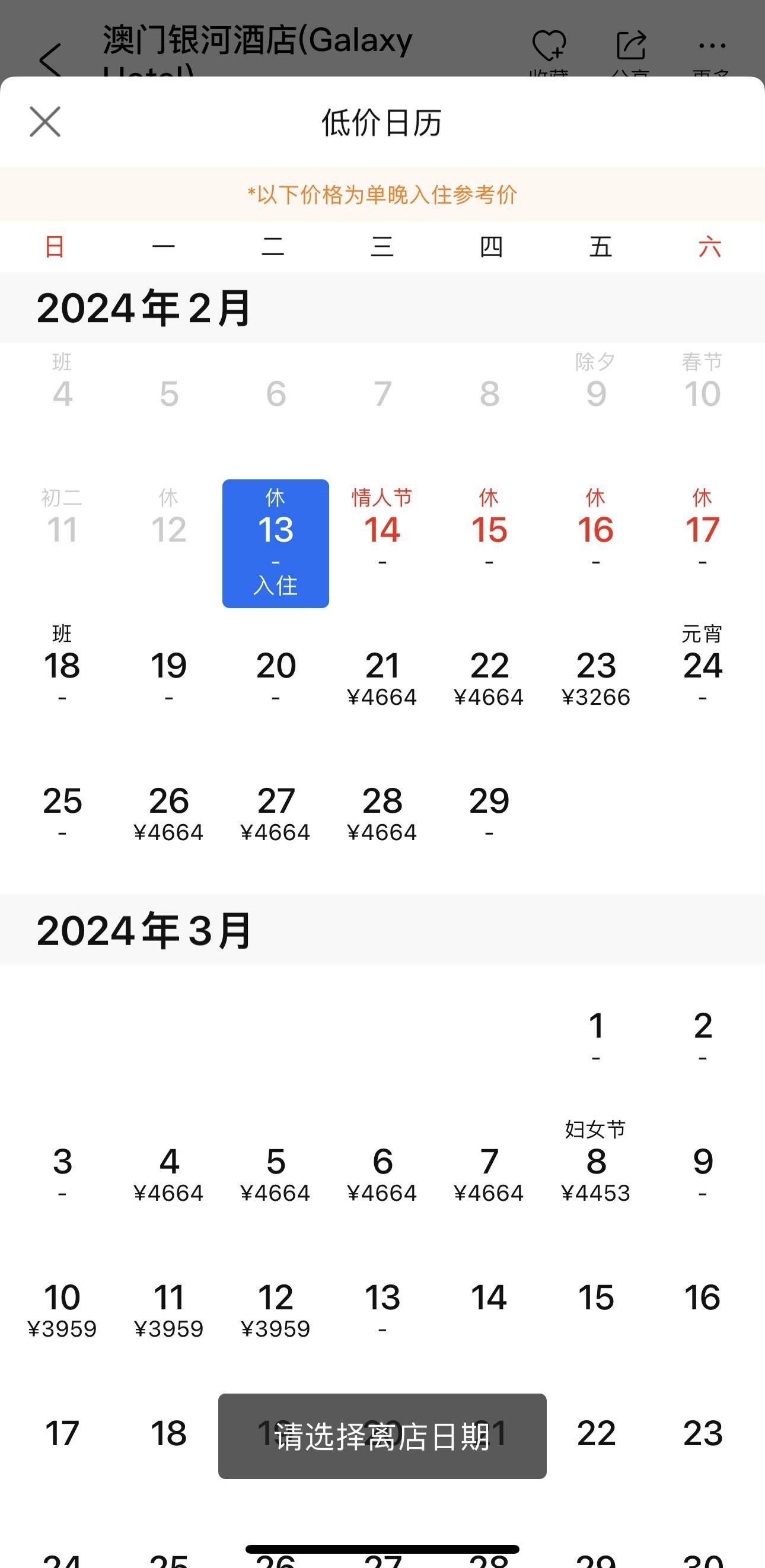Viewport: 765px width, 1568px height.
Task: Pick February 17 in the calendar
Action: 702,536
